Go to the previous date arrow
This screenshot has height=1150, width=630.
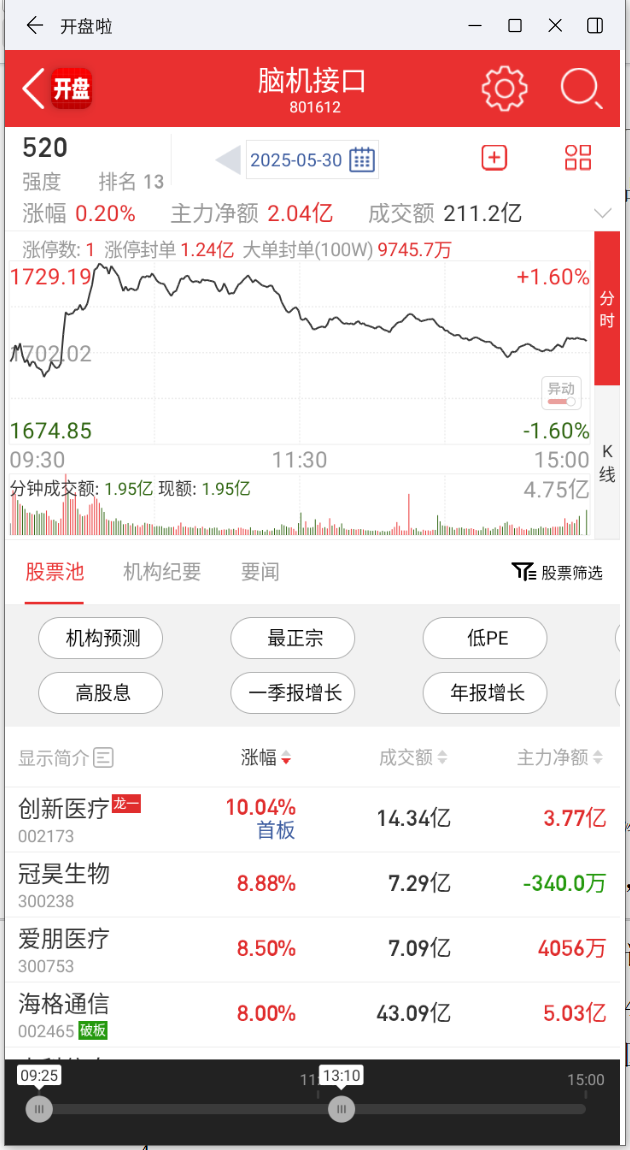228,160
